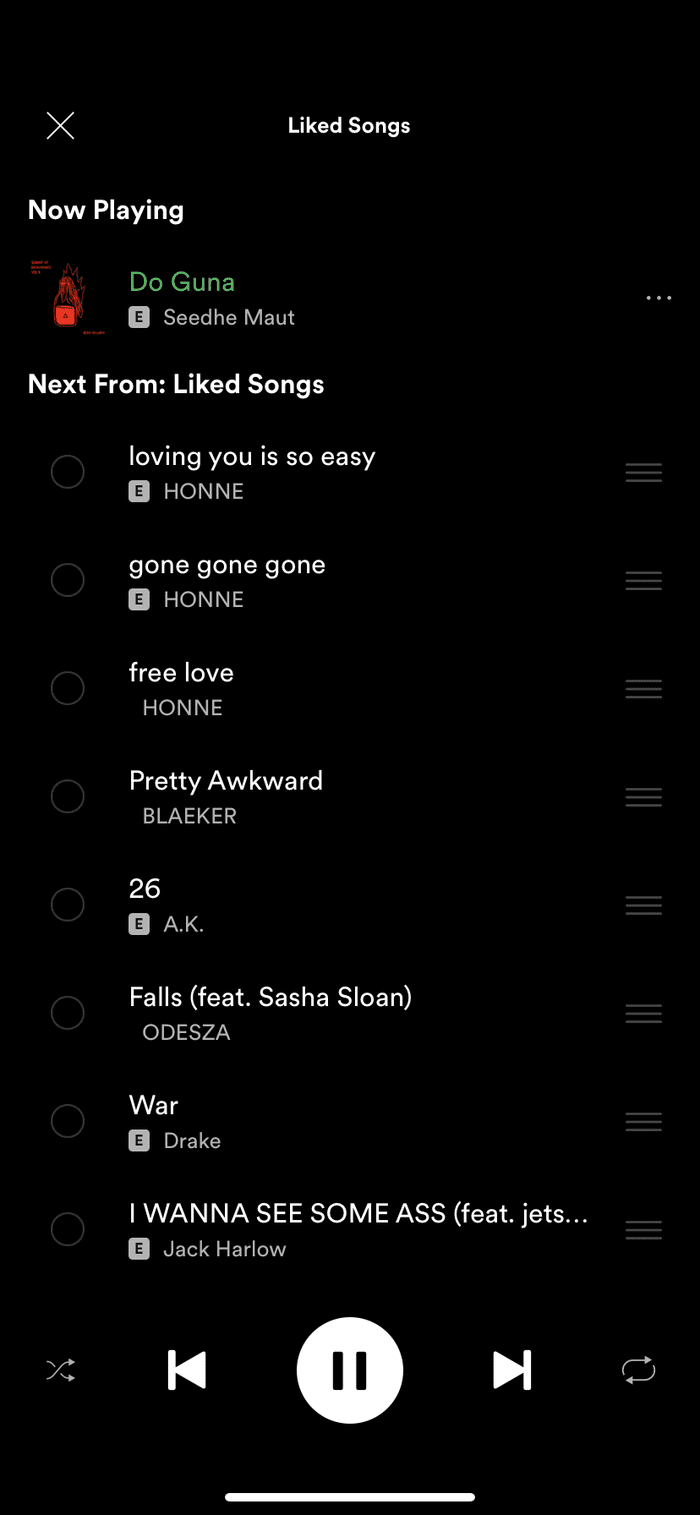Select the Jack Harlow track circle
700x1515 pixels.
click(x=67, y=1229)
